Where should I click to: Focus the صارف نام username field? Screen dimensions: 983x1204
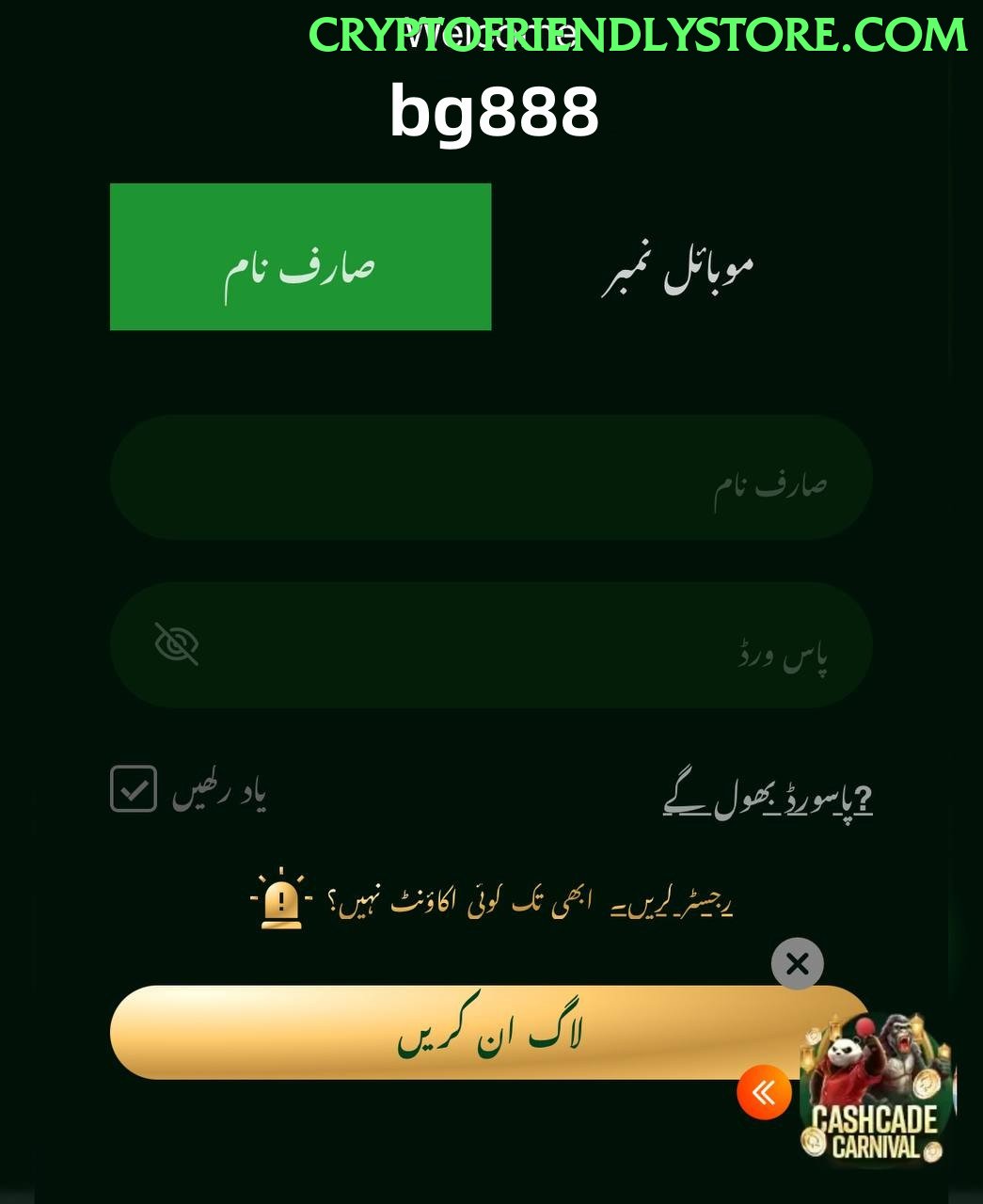489,478
